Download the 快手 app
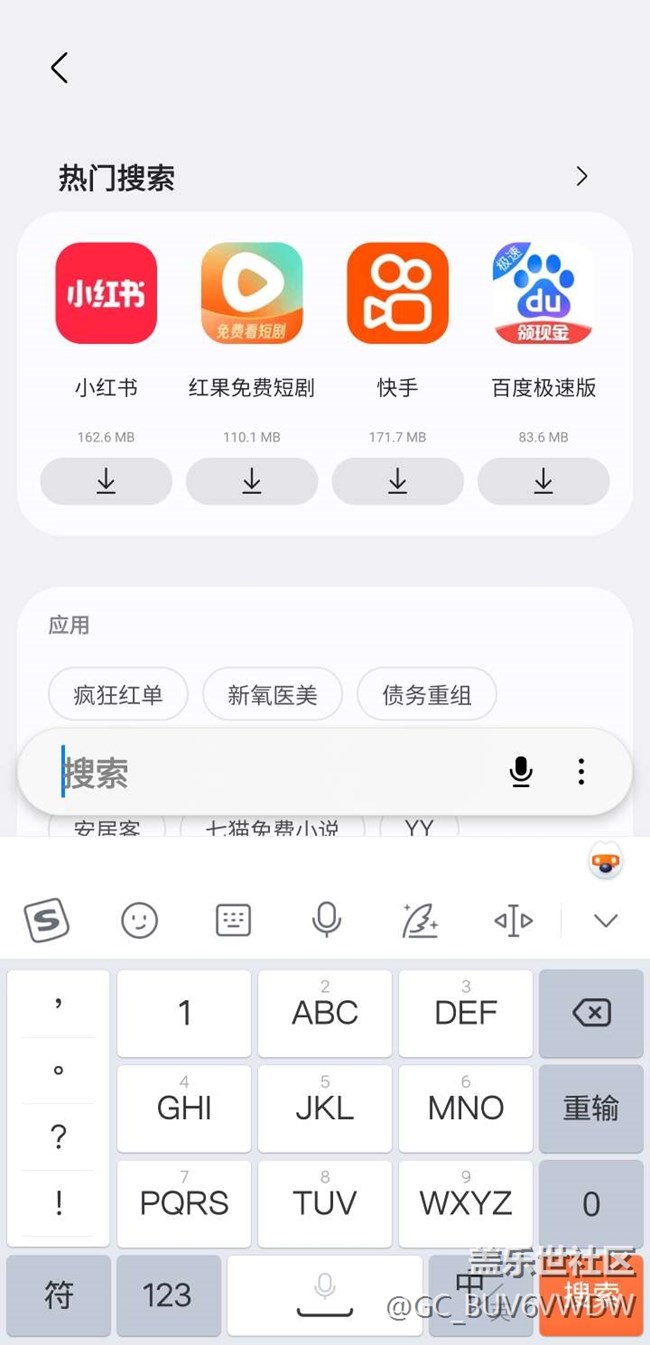This screenshot has height=1345, width=650. 398,481
